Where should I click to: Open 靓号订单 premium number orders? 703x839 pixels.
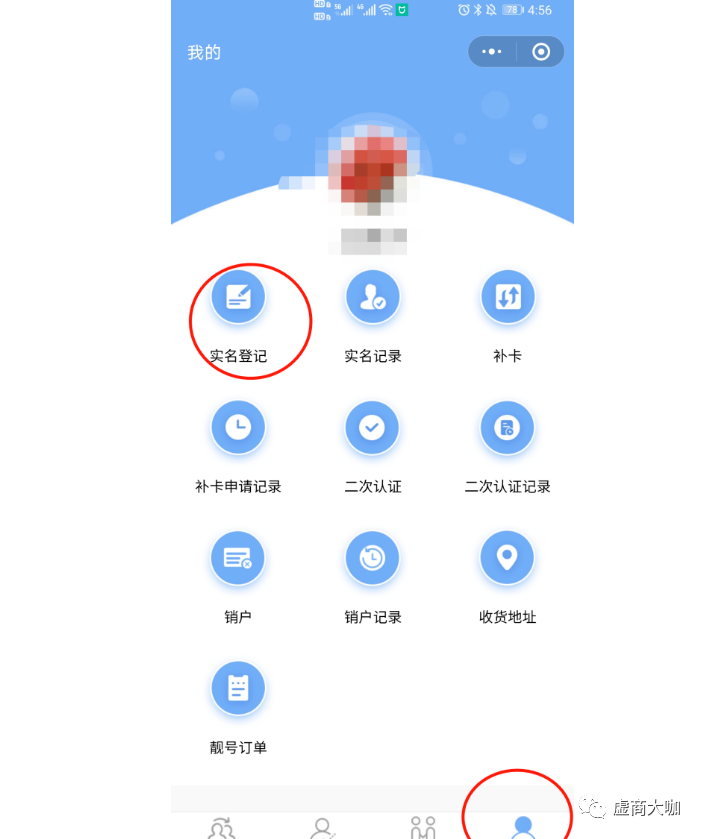point(238,688)
